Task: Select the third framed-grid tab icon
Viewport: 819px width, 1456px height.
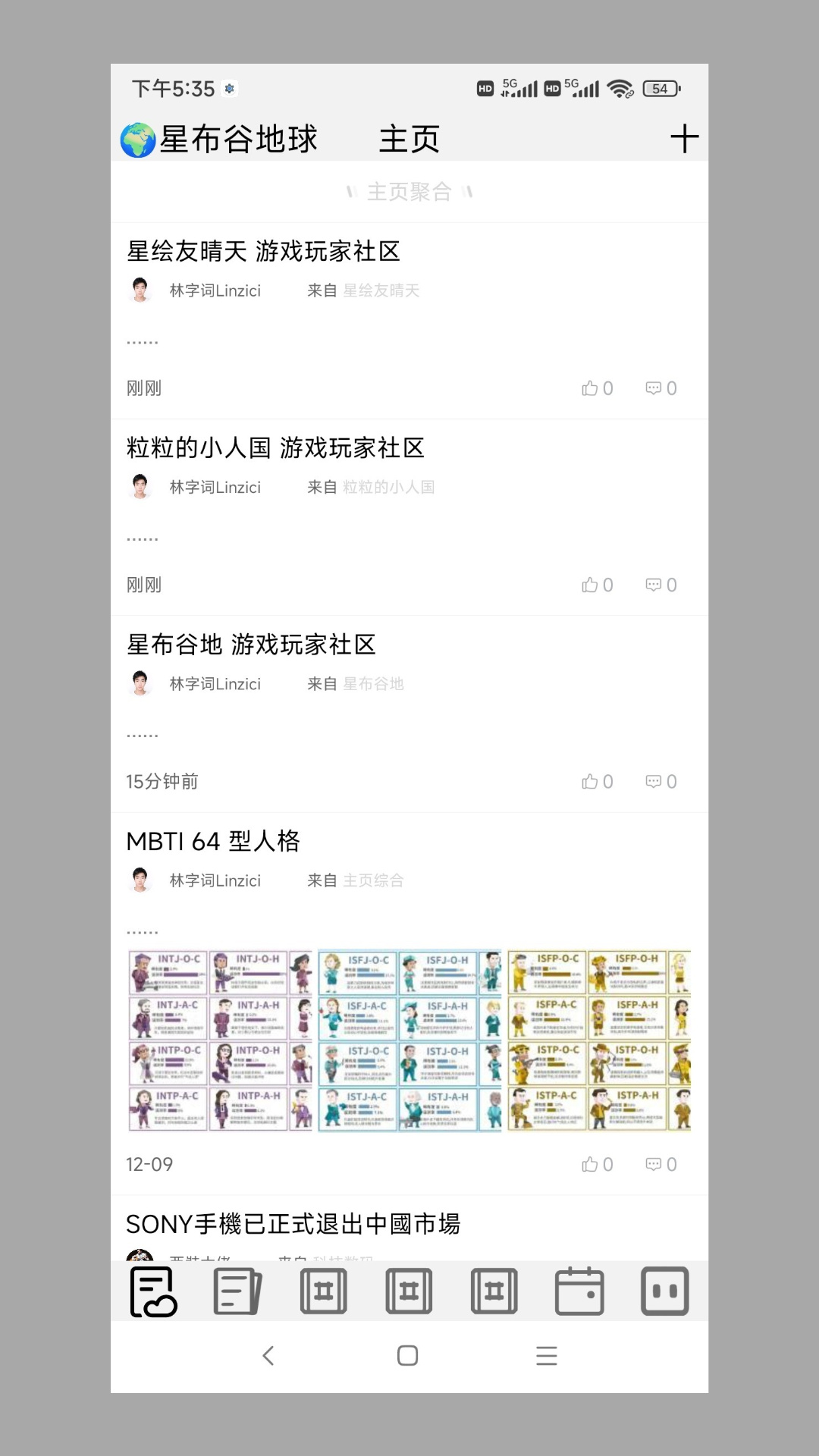Action: coord(494,1289)
